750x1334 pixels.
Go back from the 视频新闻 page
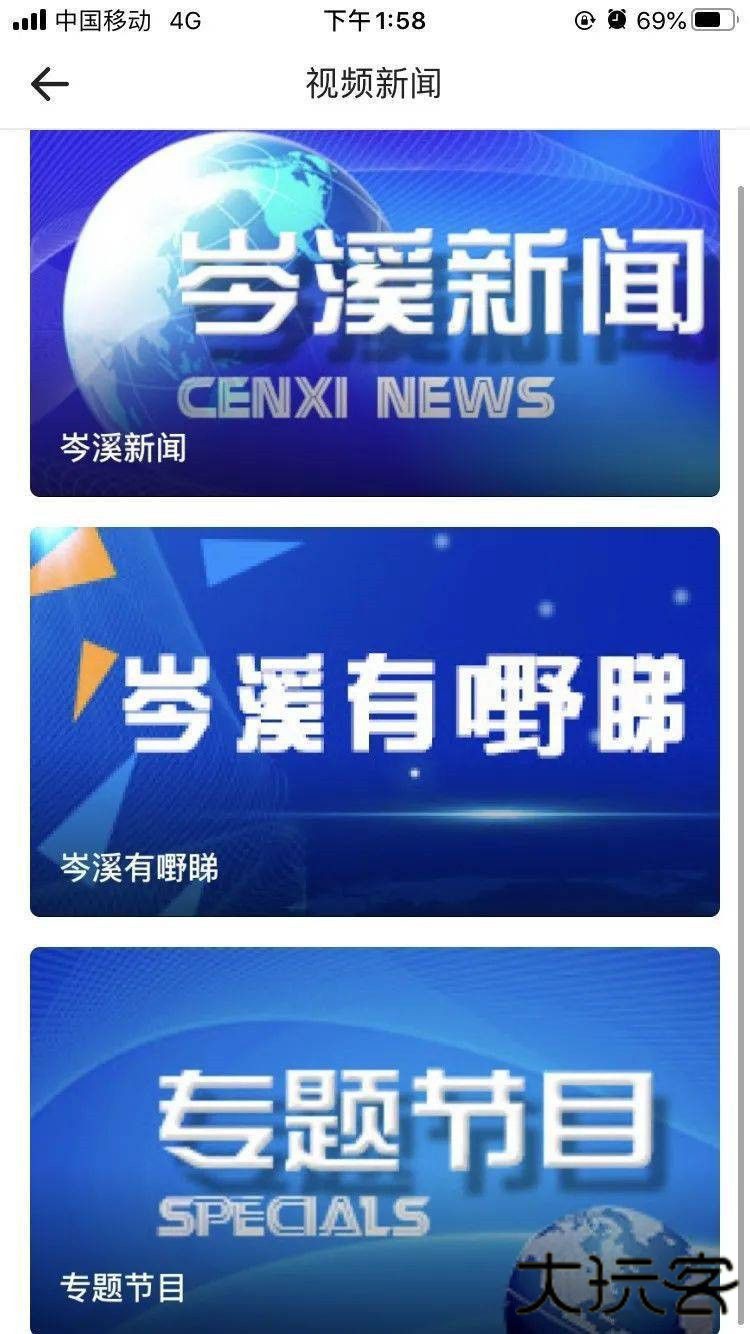(x=49, y=84)
